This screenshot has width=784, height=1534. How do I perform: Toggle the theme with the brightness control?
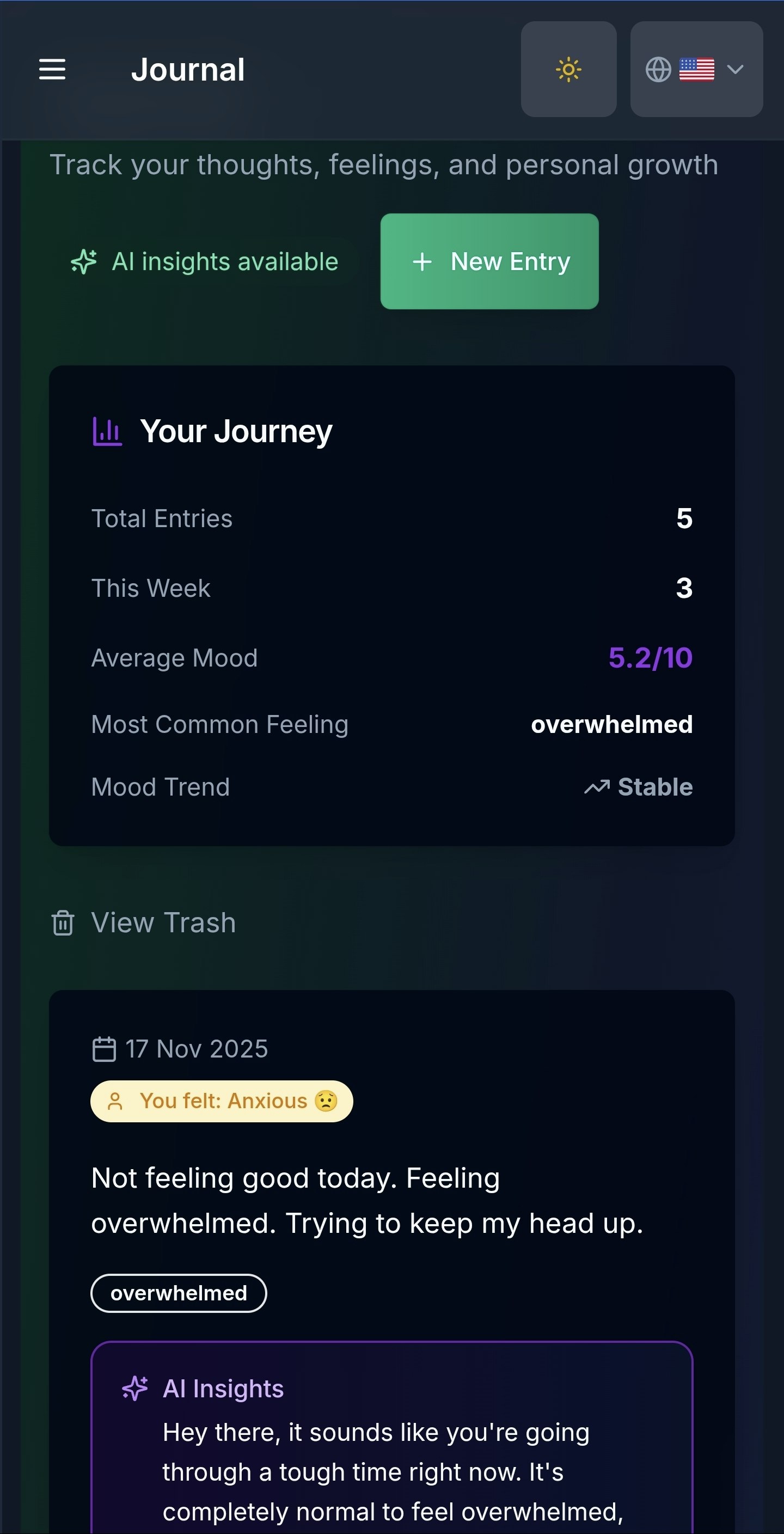[568, 70]
